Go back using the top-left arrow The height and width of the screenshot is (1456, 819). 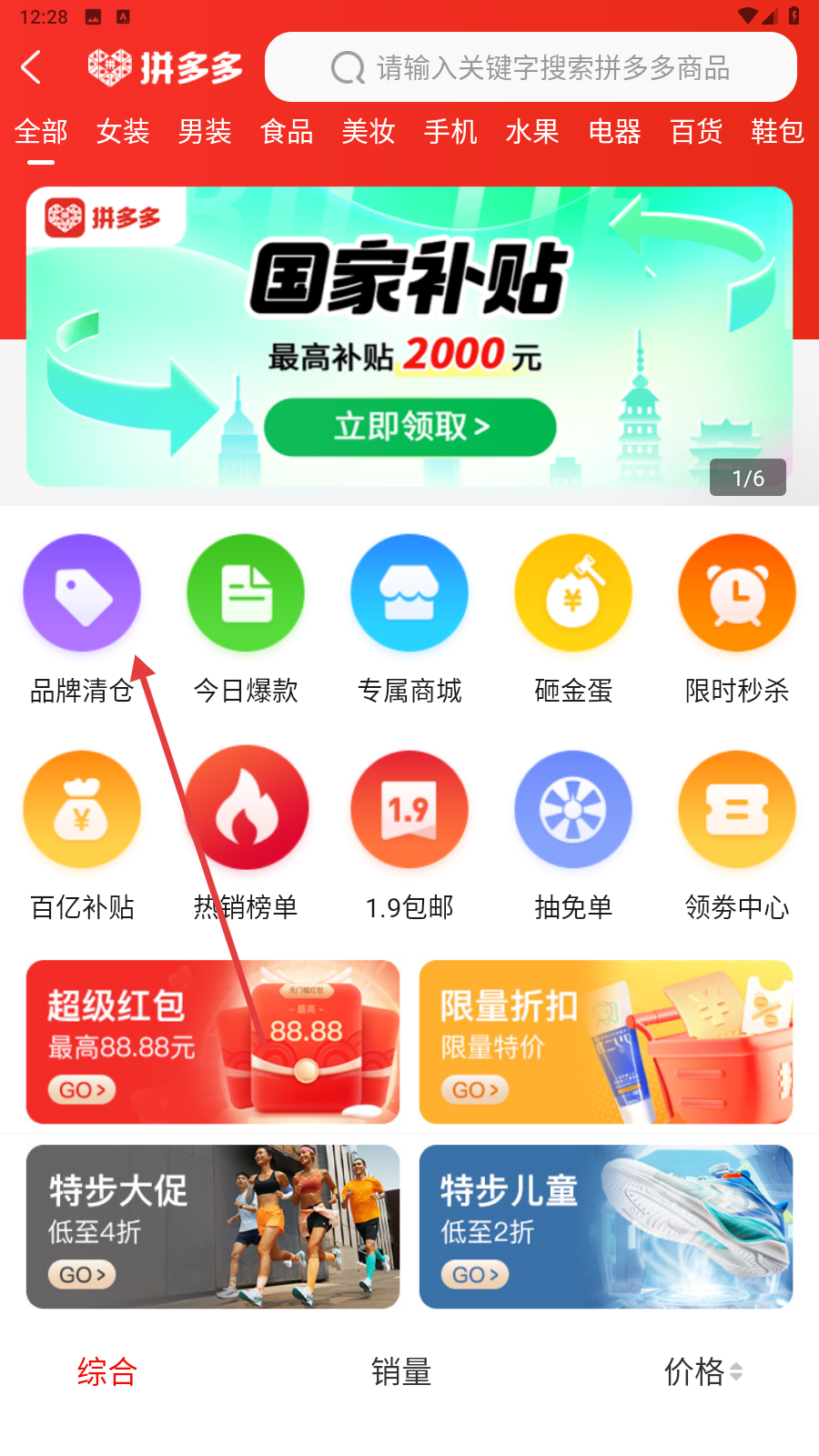32,66
